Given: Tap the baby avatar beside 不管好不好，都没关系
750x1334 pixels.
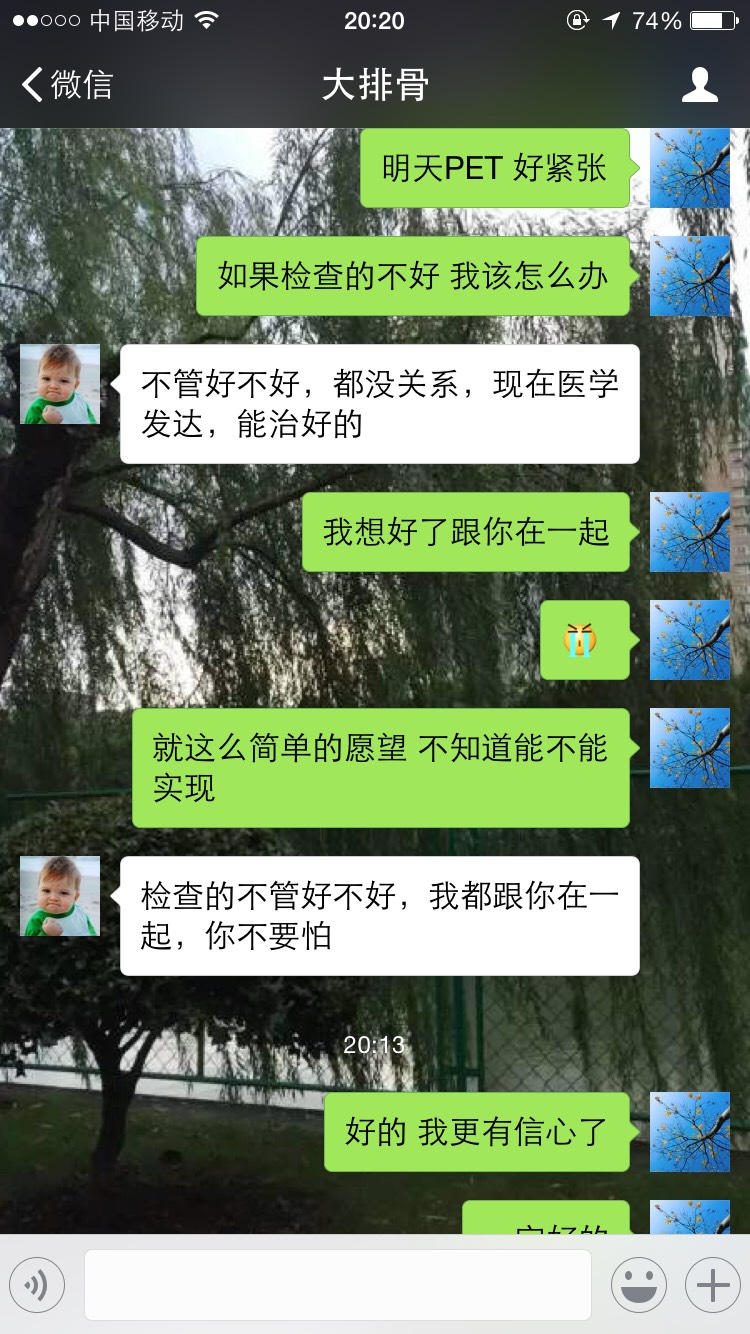Looking at the screenshot, I should [x=60, y=384].
